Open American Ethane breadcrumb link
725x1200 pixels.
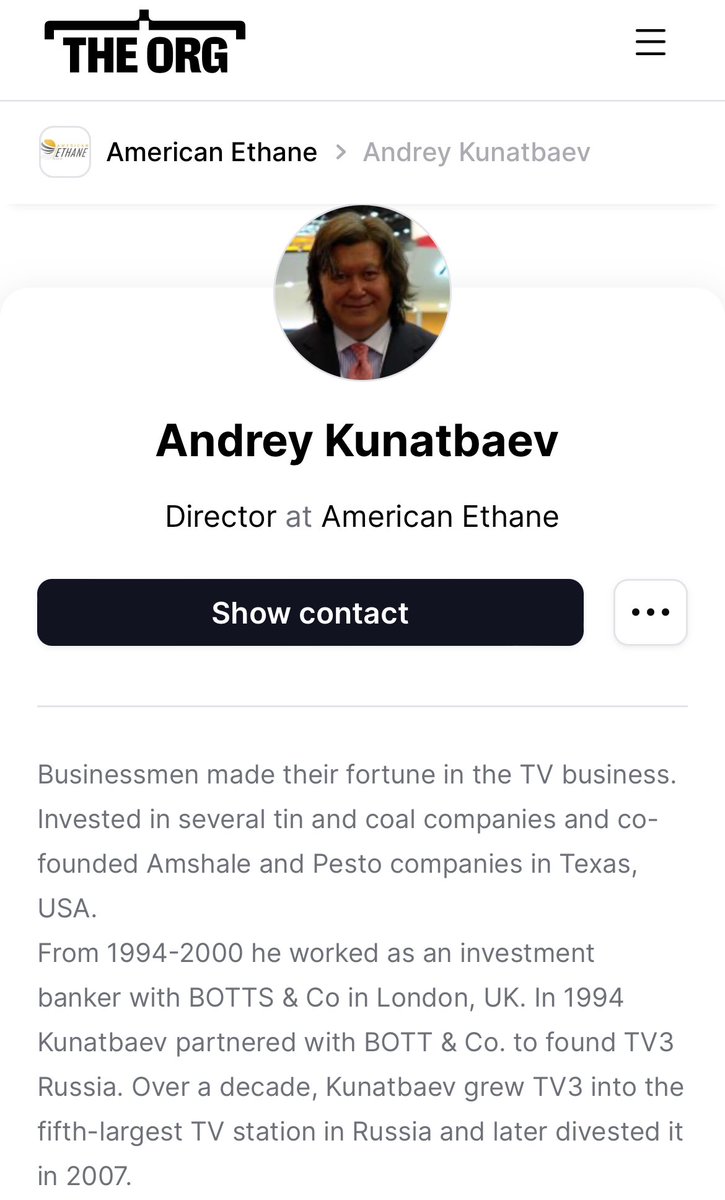[x=211, y=152]
